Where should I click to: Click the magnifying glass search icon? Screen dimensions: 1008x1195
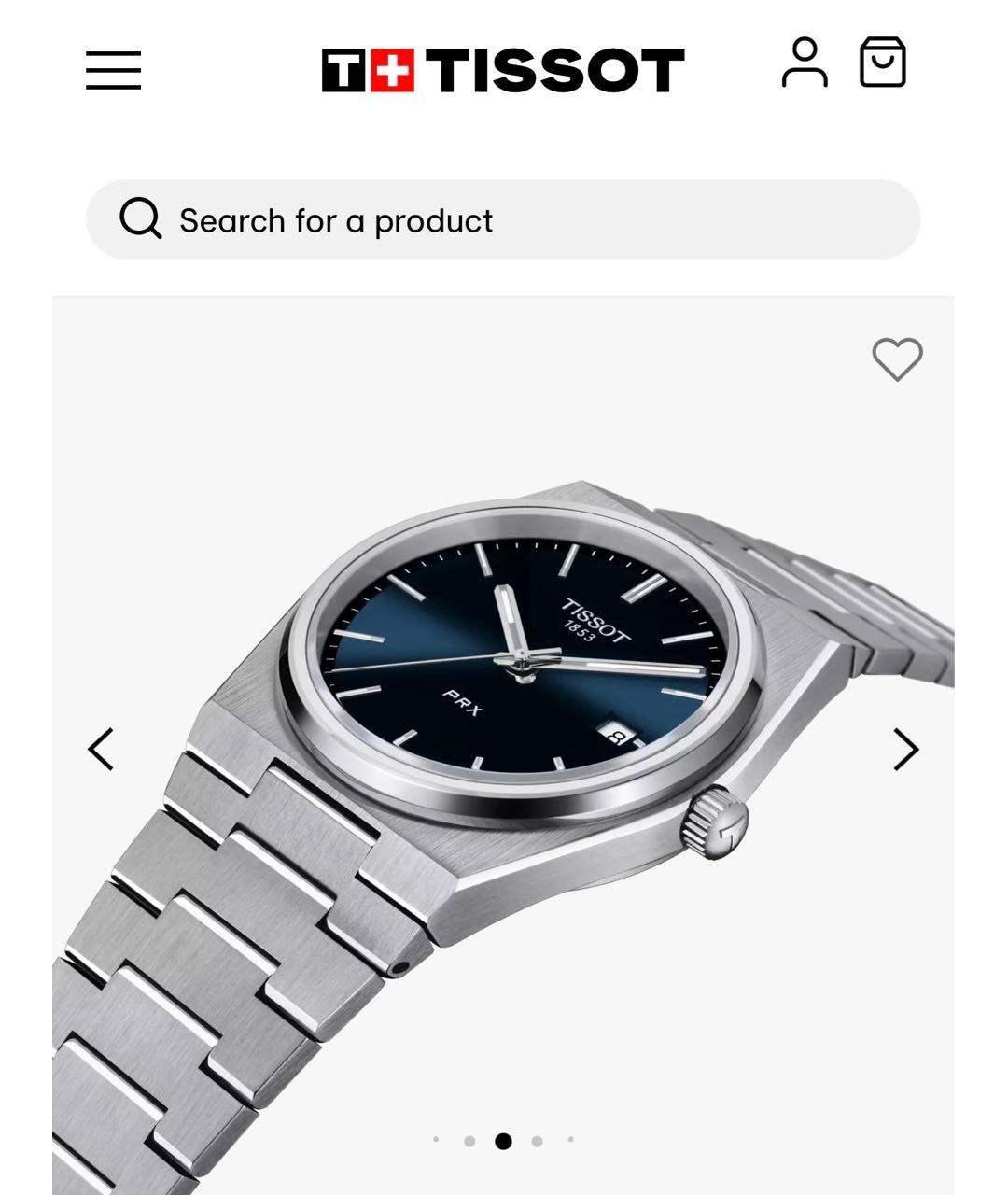141,220
